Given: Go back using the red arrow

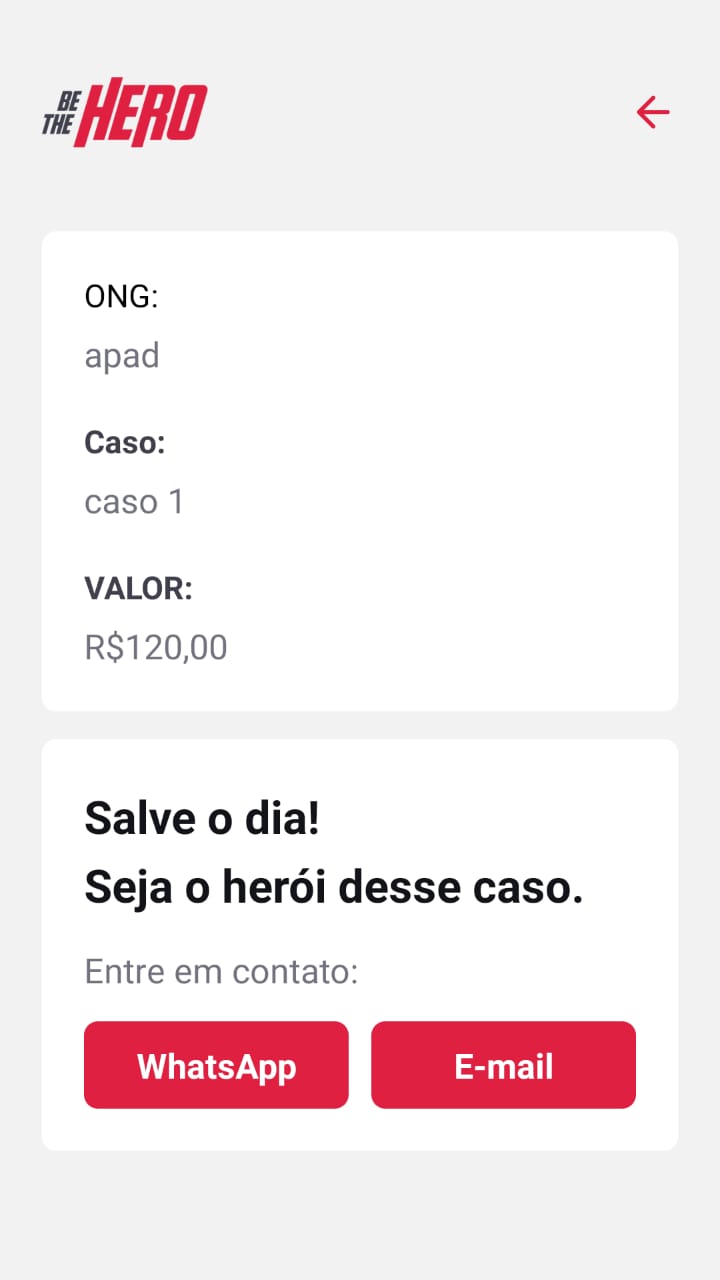Looking at the screenshot, I should point(653,112).
